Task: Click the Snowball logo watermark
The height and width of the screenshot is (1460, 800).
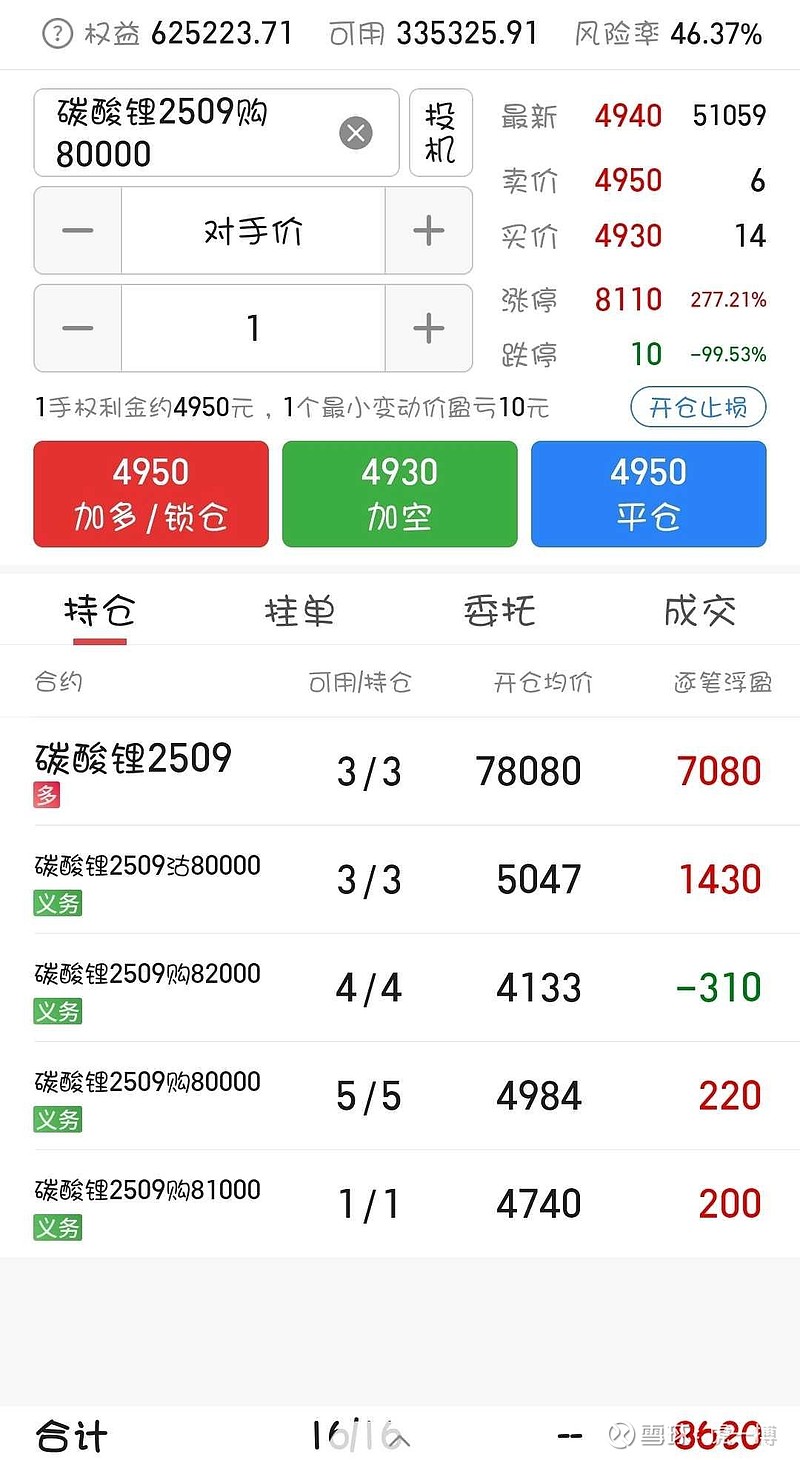Action: (621, 1434)
